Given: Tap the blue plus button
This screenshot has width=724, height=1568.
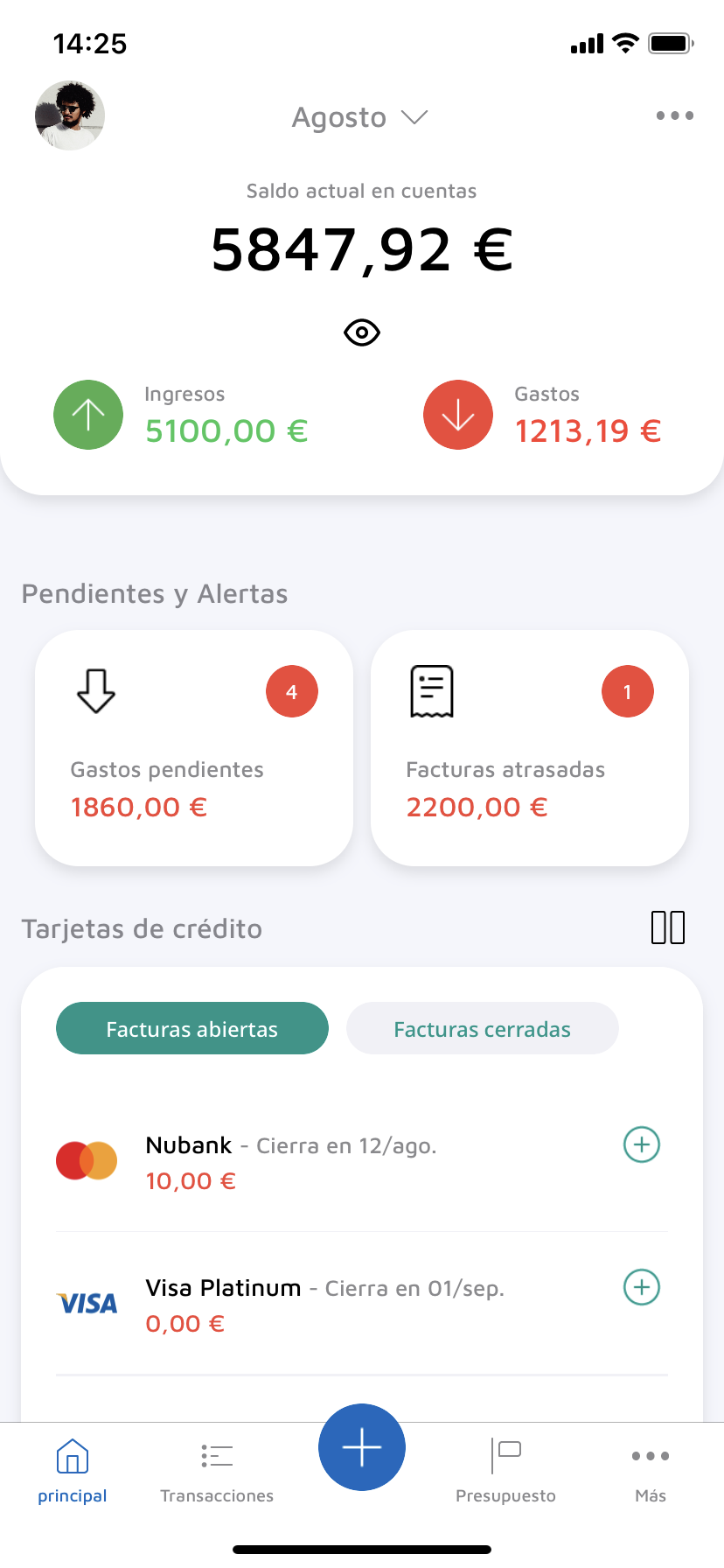Looking at the screenshot, I should [x=362, y=1447].
